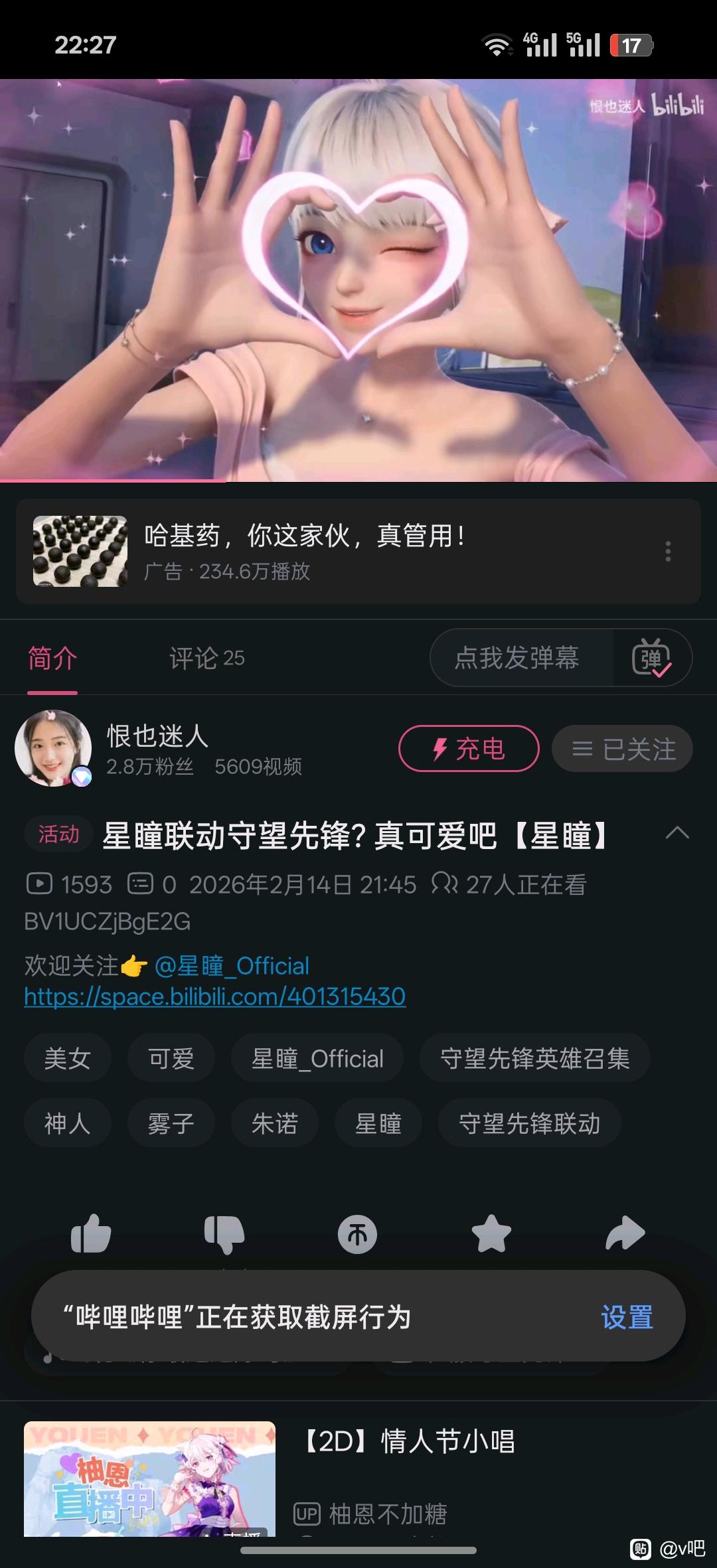
Task: Like this video
Action: (x=91, y=1234)
